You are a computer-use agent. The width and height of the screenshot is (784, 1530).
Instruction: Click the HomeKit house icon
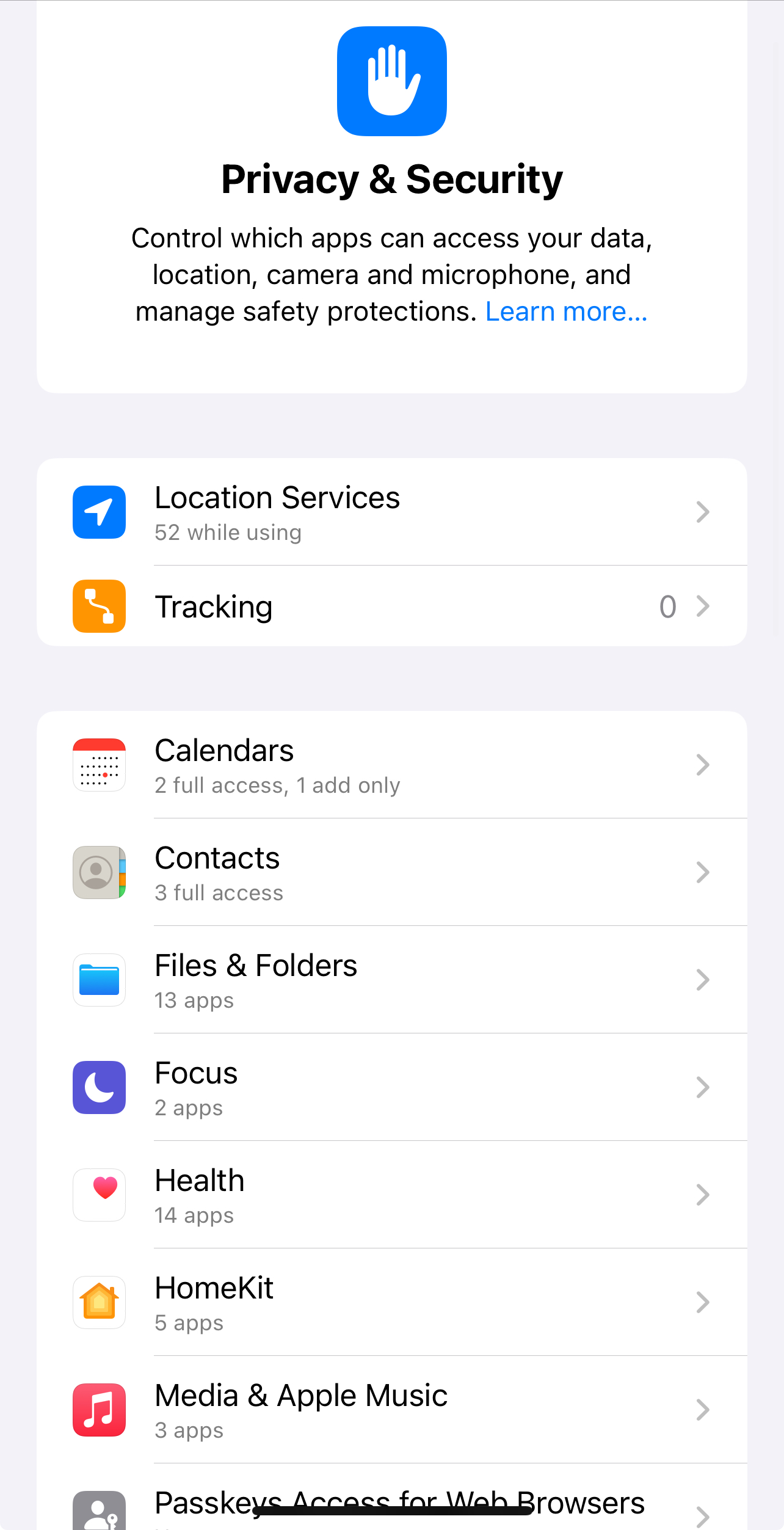[x=99, y=1302]
